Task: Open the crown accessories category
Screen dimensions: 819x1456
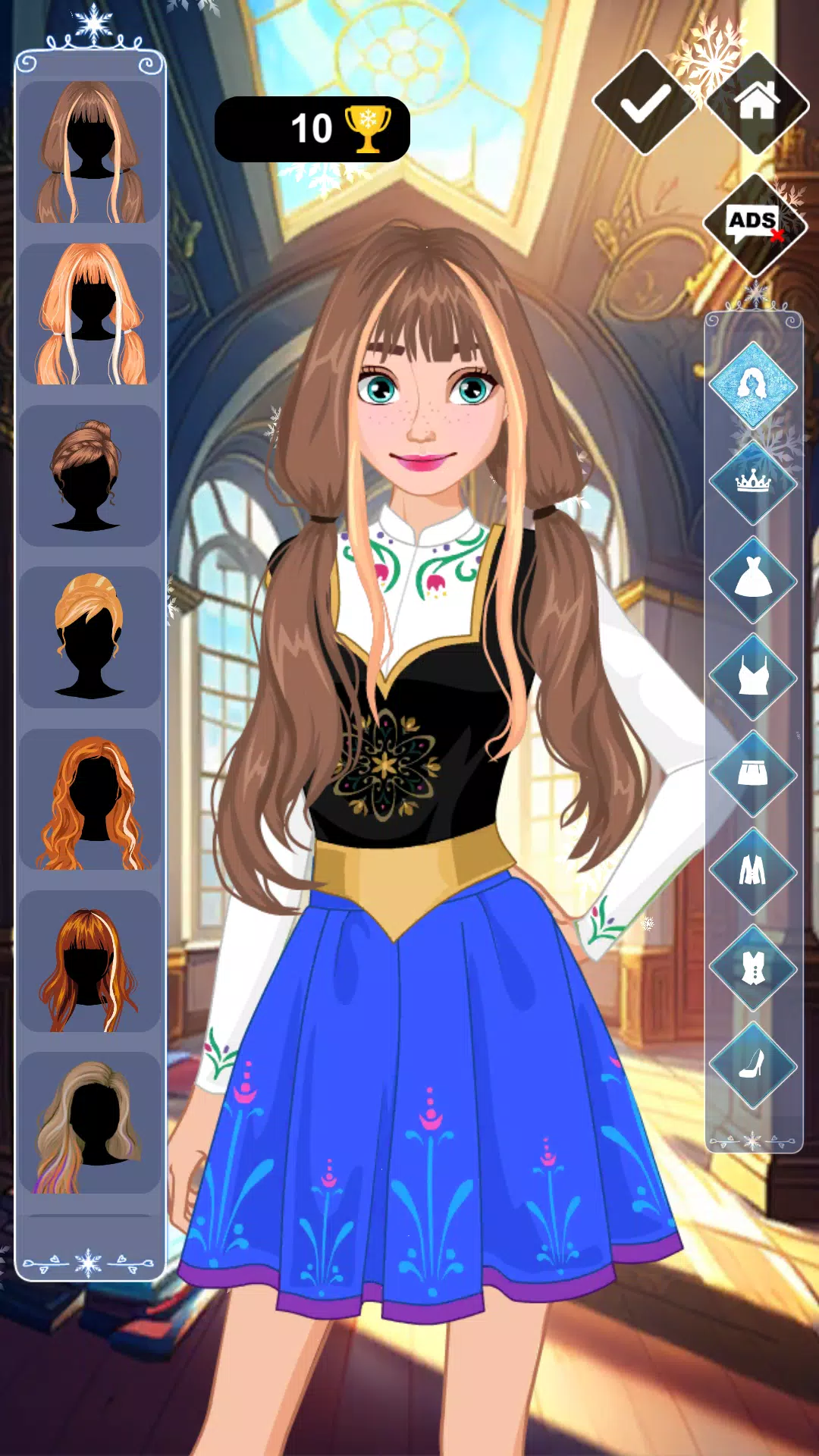Action: click(752, 482)
